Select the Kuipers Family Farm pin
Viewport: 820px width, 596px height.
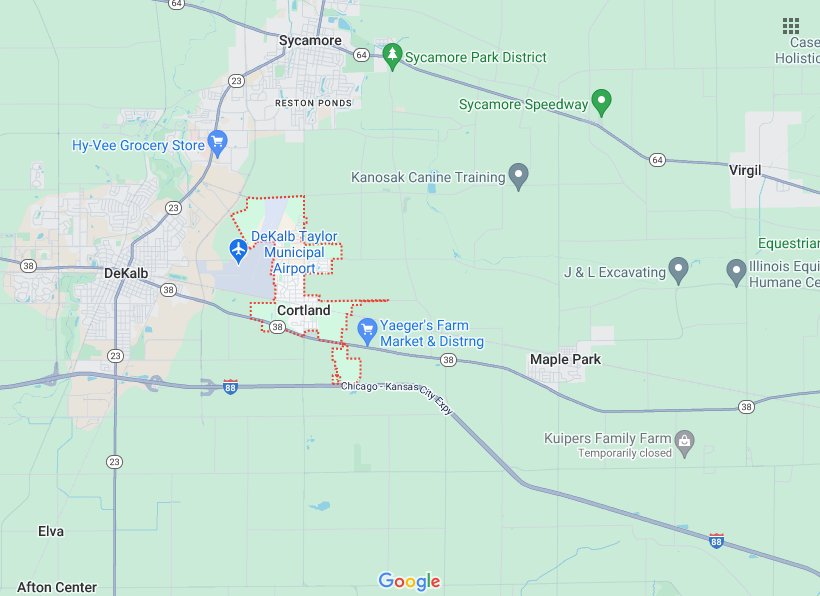click(x=685, y=439)
